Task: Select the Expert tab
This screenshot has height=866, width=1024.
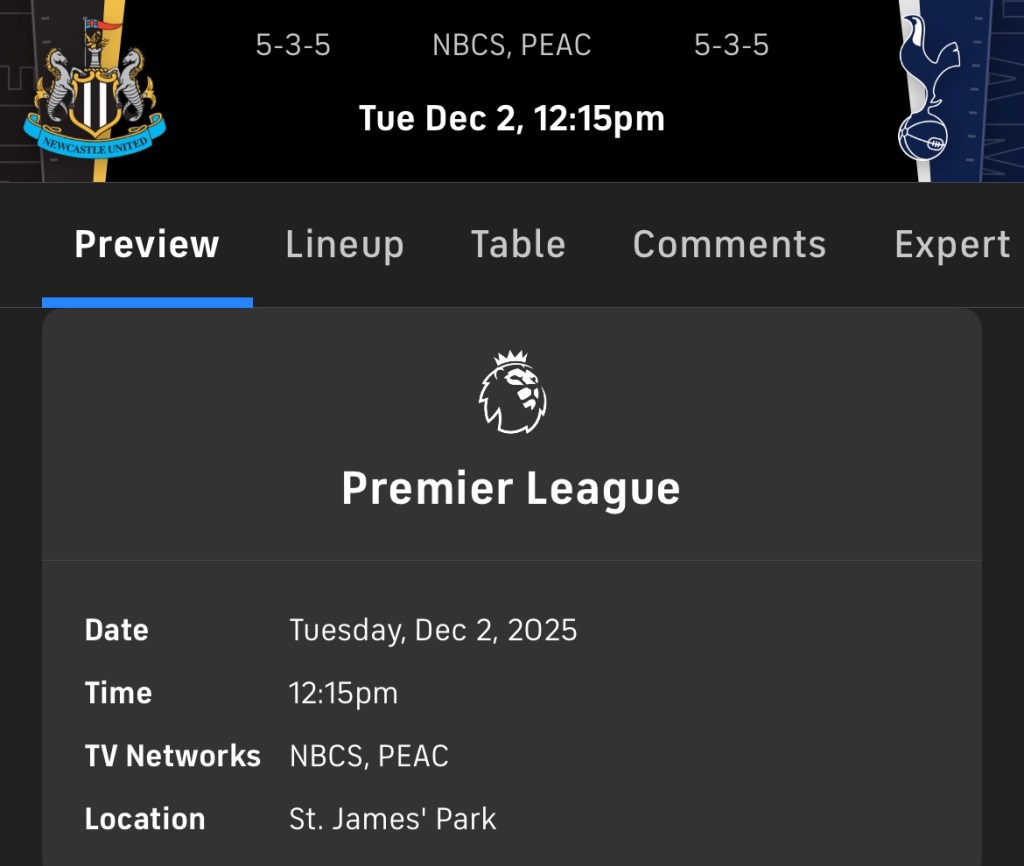Action: (x=951, y=245)
